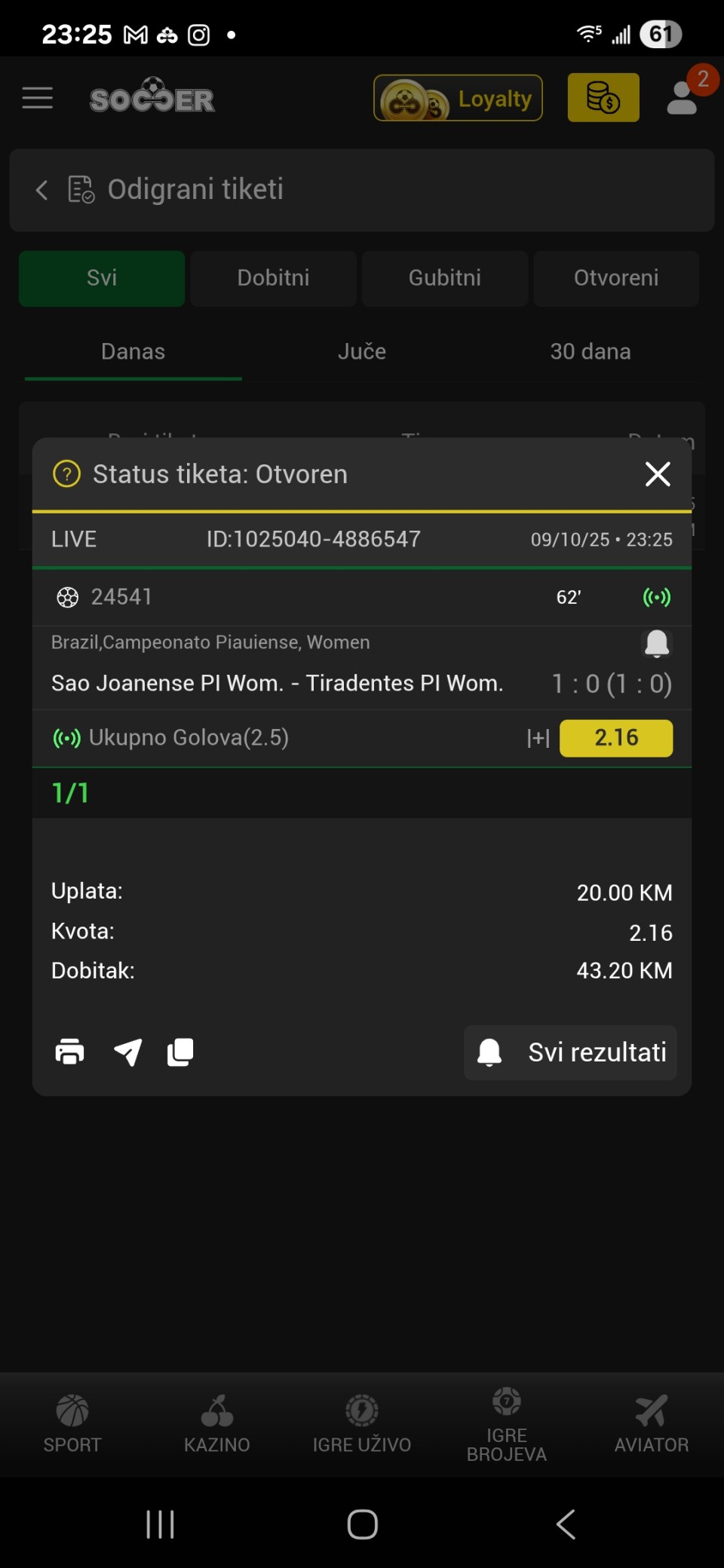The image size is (724, 1568).
Task: Copy the ticket with the duplicate icon
Action: coord(180,1052)
